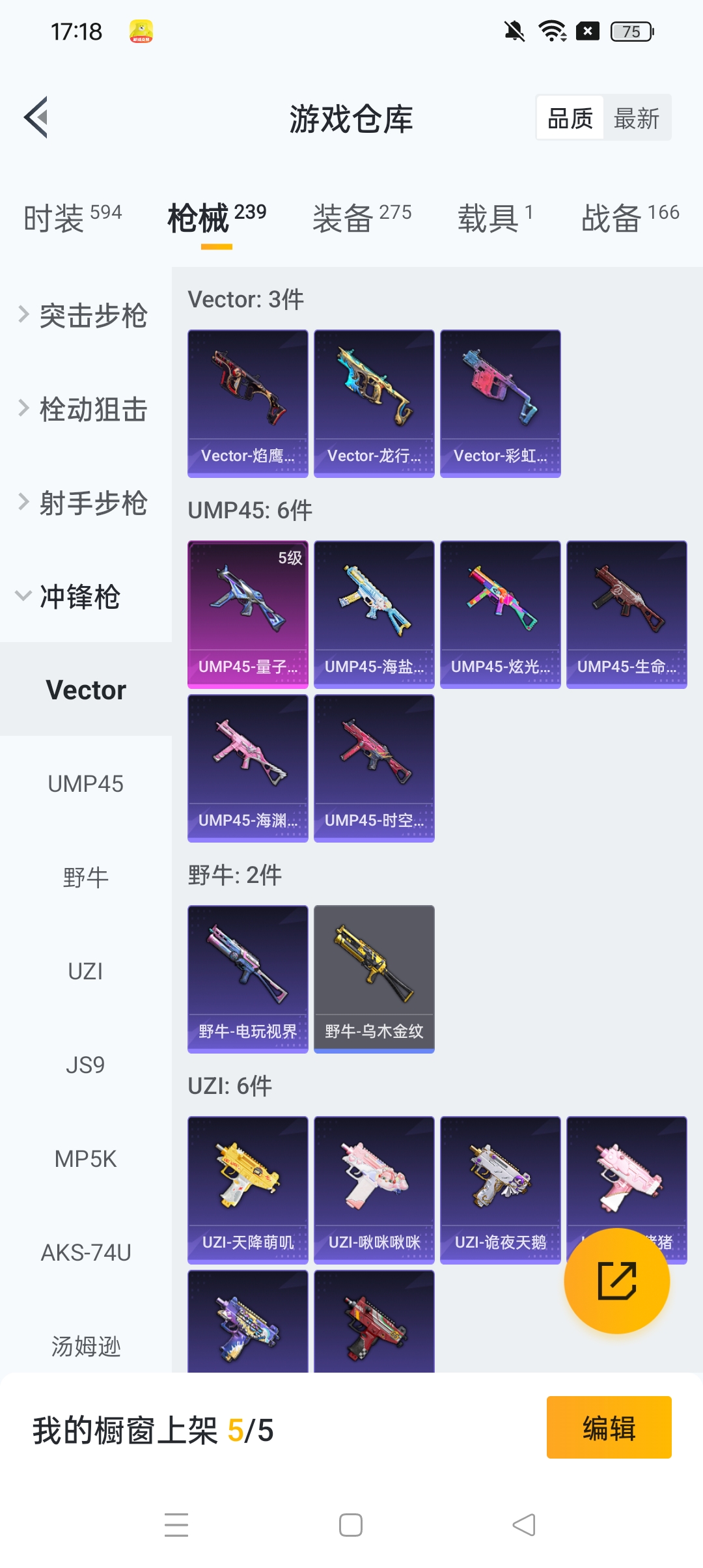Open the UMP45-量子 level 5 skin
Viewport: 703px width, 1568px height.
coord(248,614)
